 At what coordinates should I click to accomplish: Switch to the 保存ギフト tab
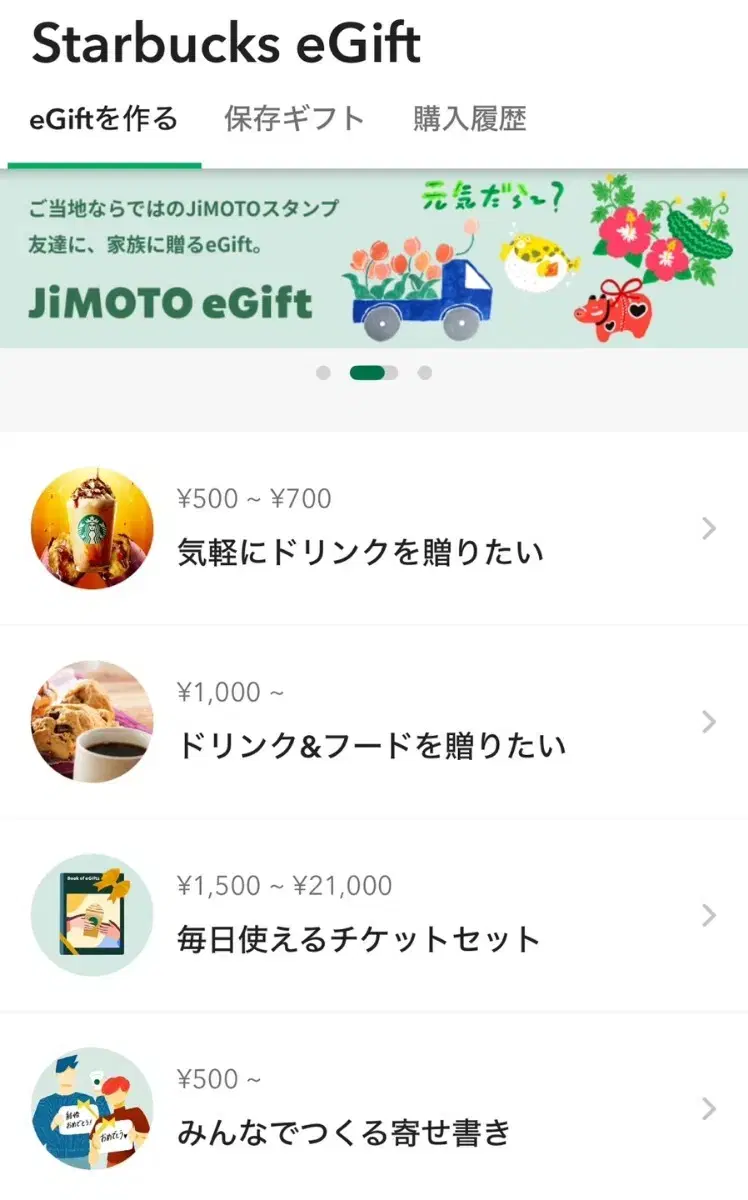(x=294, y=118)
